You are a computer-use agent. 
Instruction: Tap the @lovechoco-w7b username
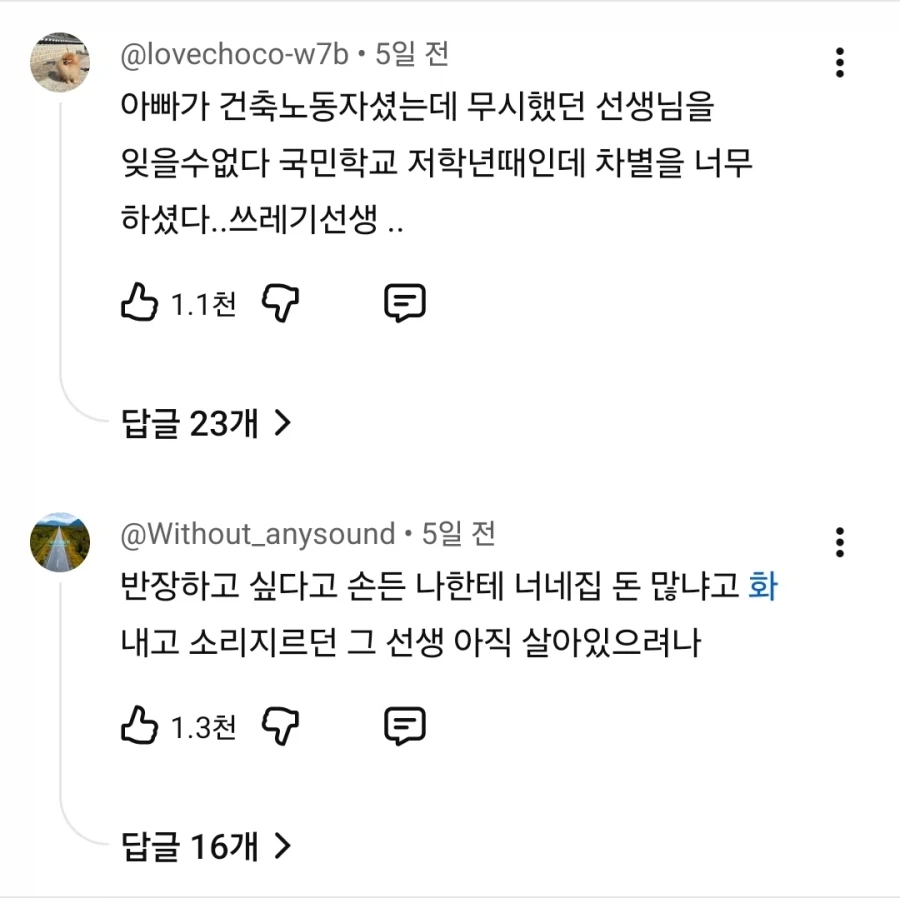[234, 54]
